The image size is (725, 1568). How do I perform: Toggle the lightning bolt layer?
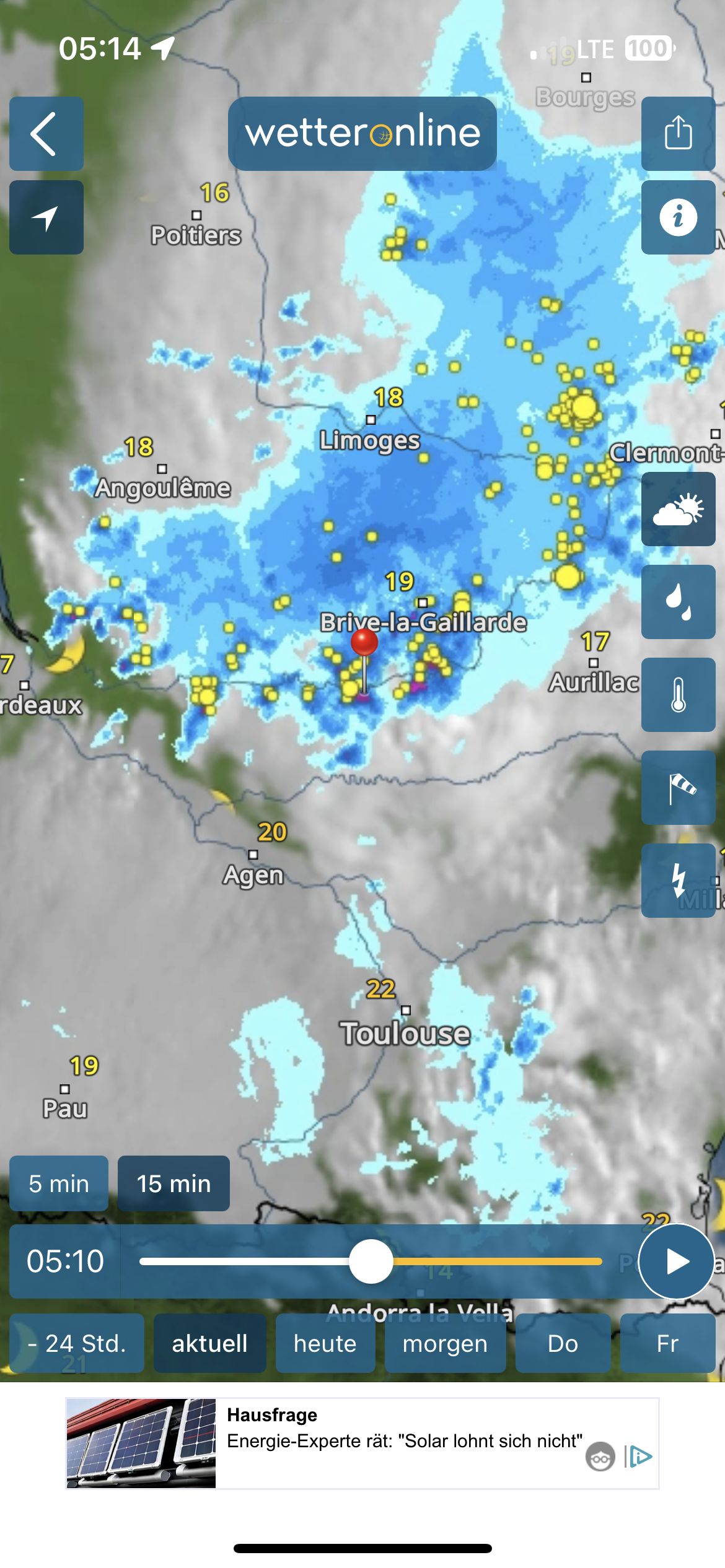click(x=678, y=881)
